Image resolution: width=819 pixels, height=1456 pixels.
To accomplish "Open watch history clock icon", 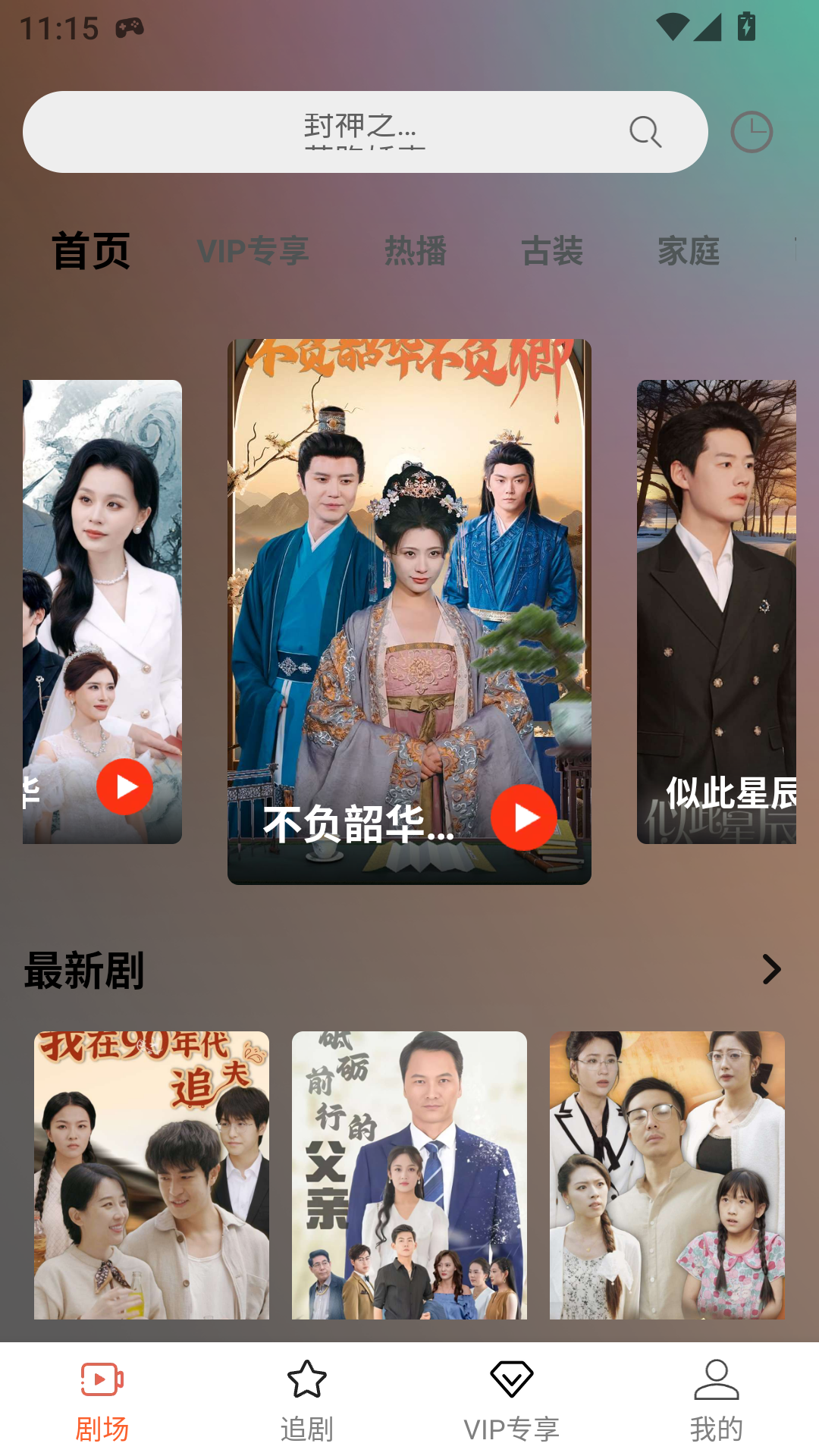I will click(752, 132).
